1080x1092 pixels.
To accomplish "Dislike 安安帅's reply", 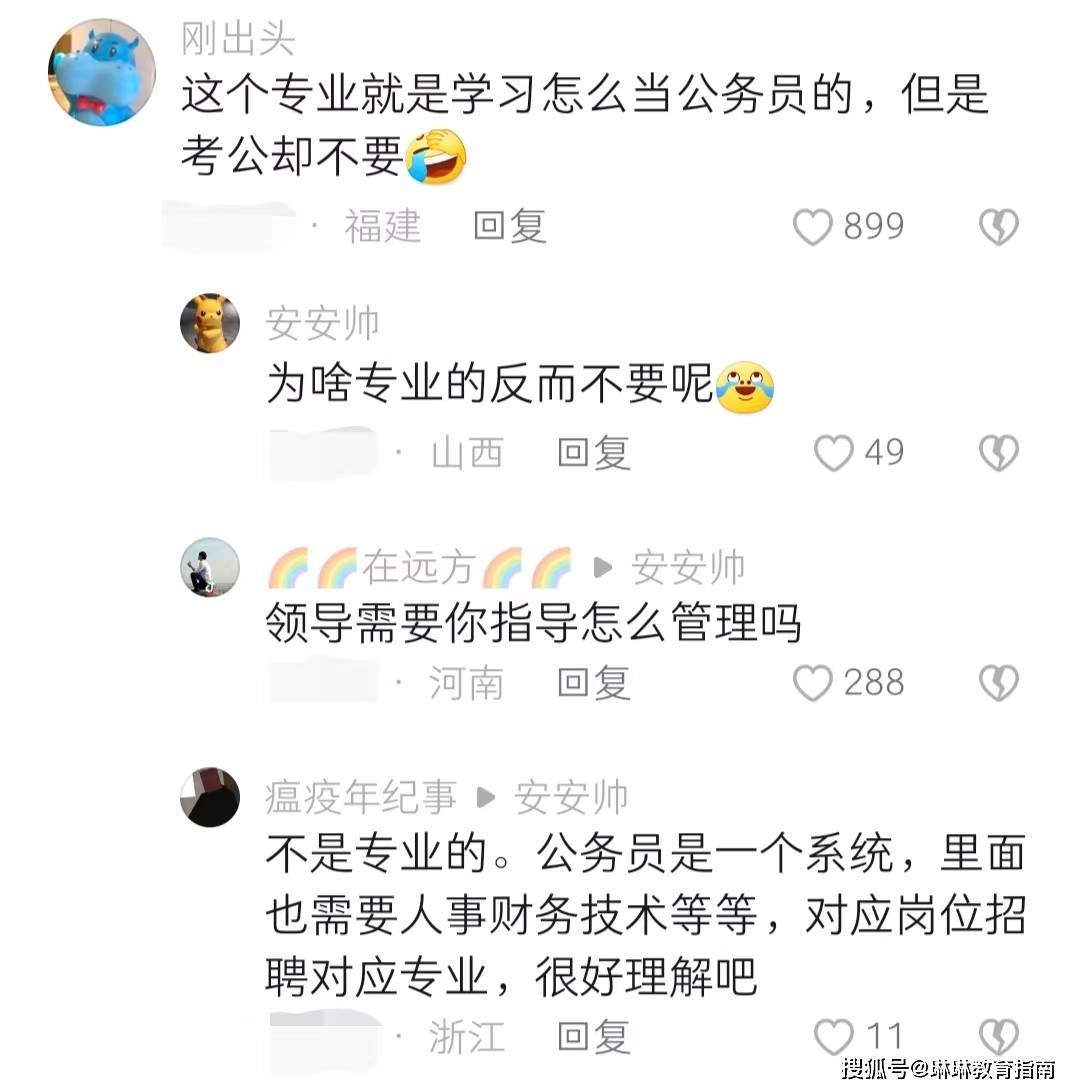I will [x=997, y=453].
